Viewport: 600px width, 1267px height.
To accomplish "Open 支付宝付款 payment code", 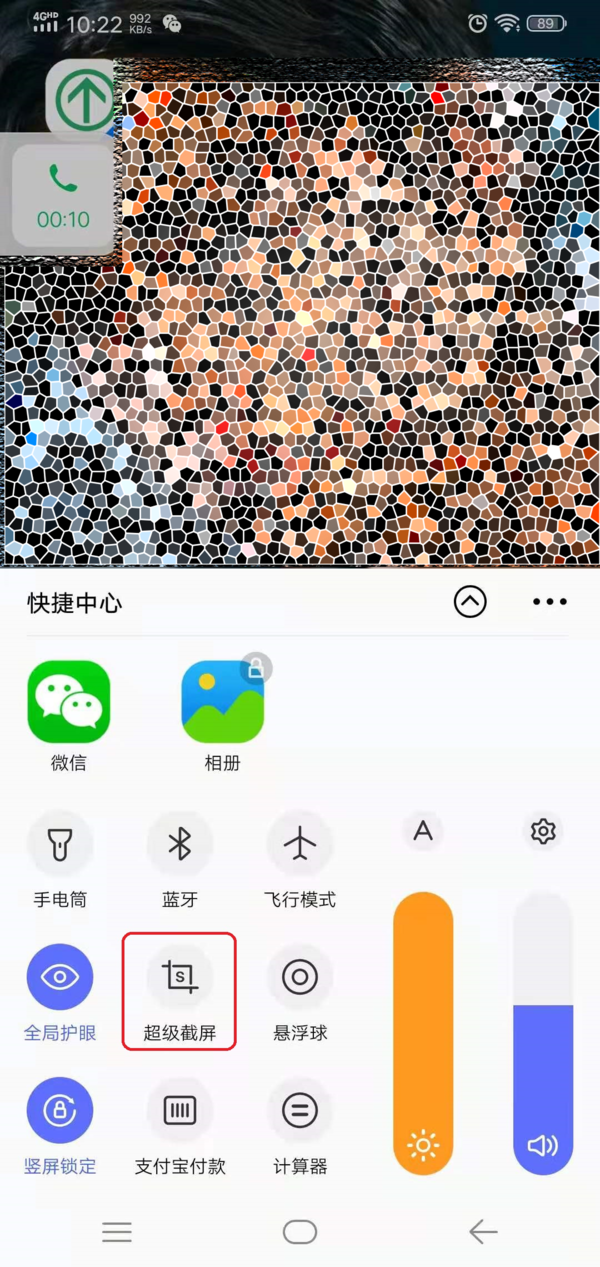I will (x=180, y=1110).
